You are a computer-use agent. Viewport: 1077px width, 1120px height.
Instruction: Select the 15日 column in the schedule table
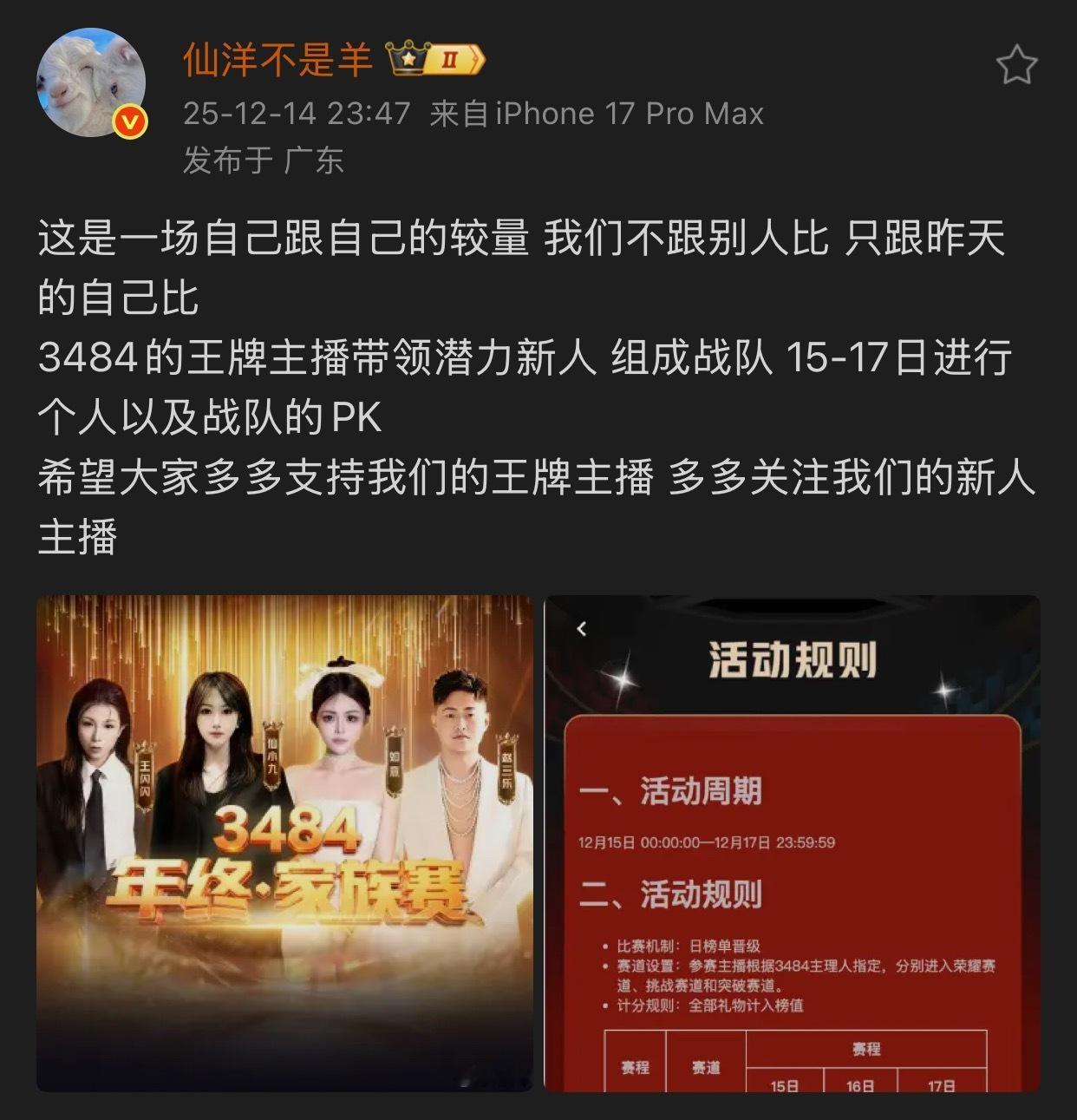(x=785, y=1084)
